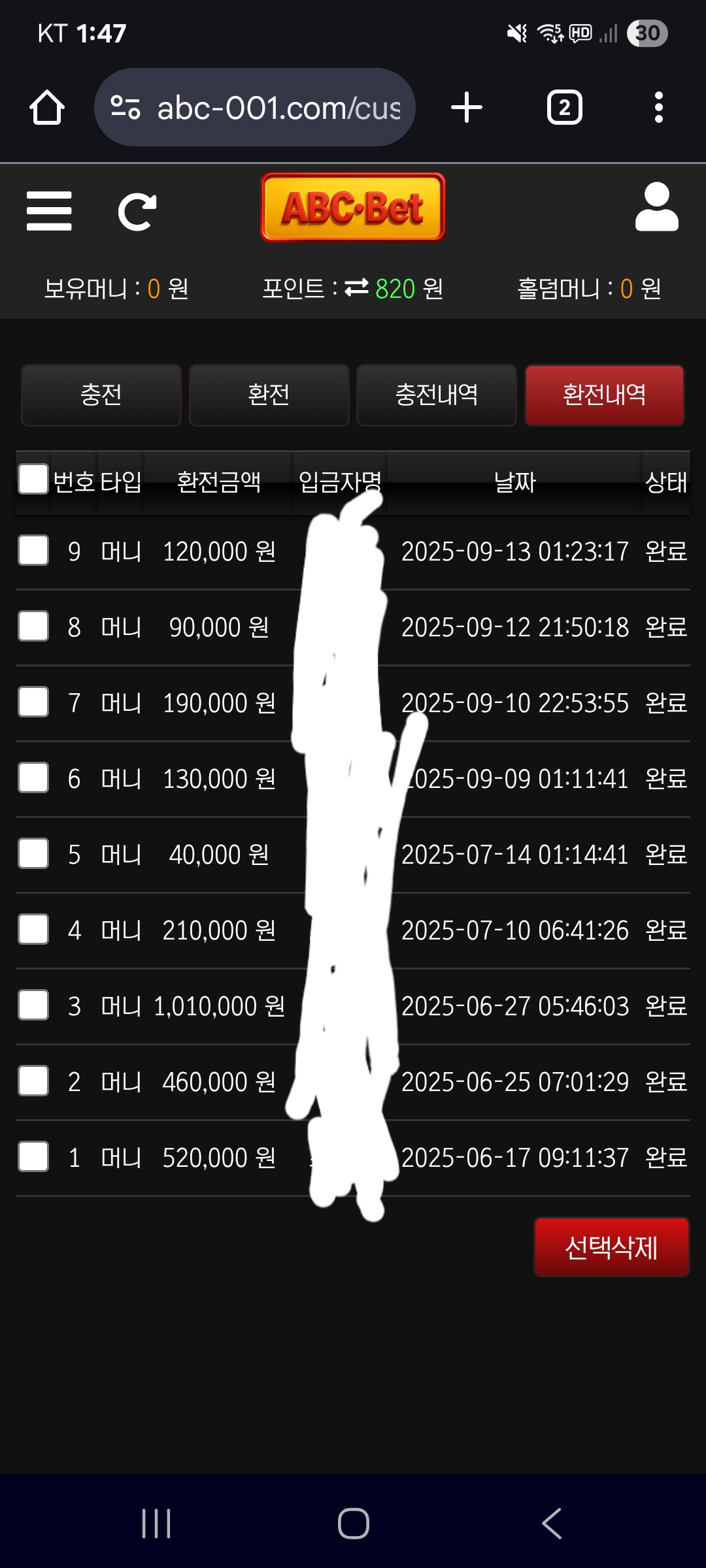Open the 충전내역 tab
Screen dimensions: 706x1568
(437, 395)
